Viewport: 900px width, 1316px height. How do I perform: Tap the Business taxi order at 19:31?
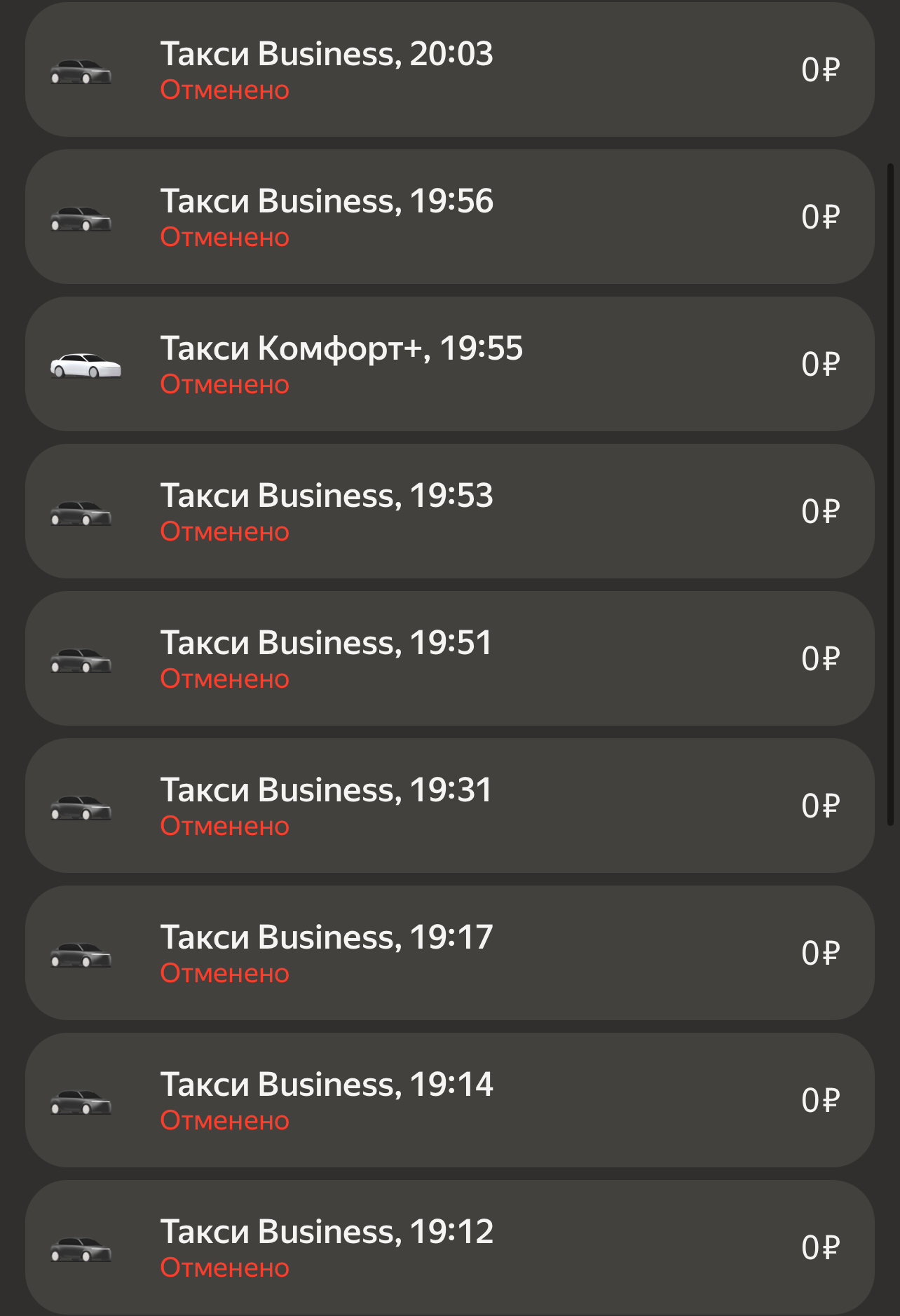449,806
